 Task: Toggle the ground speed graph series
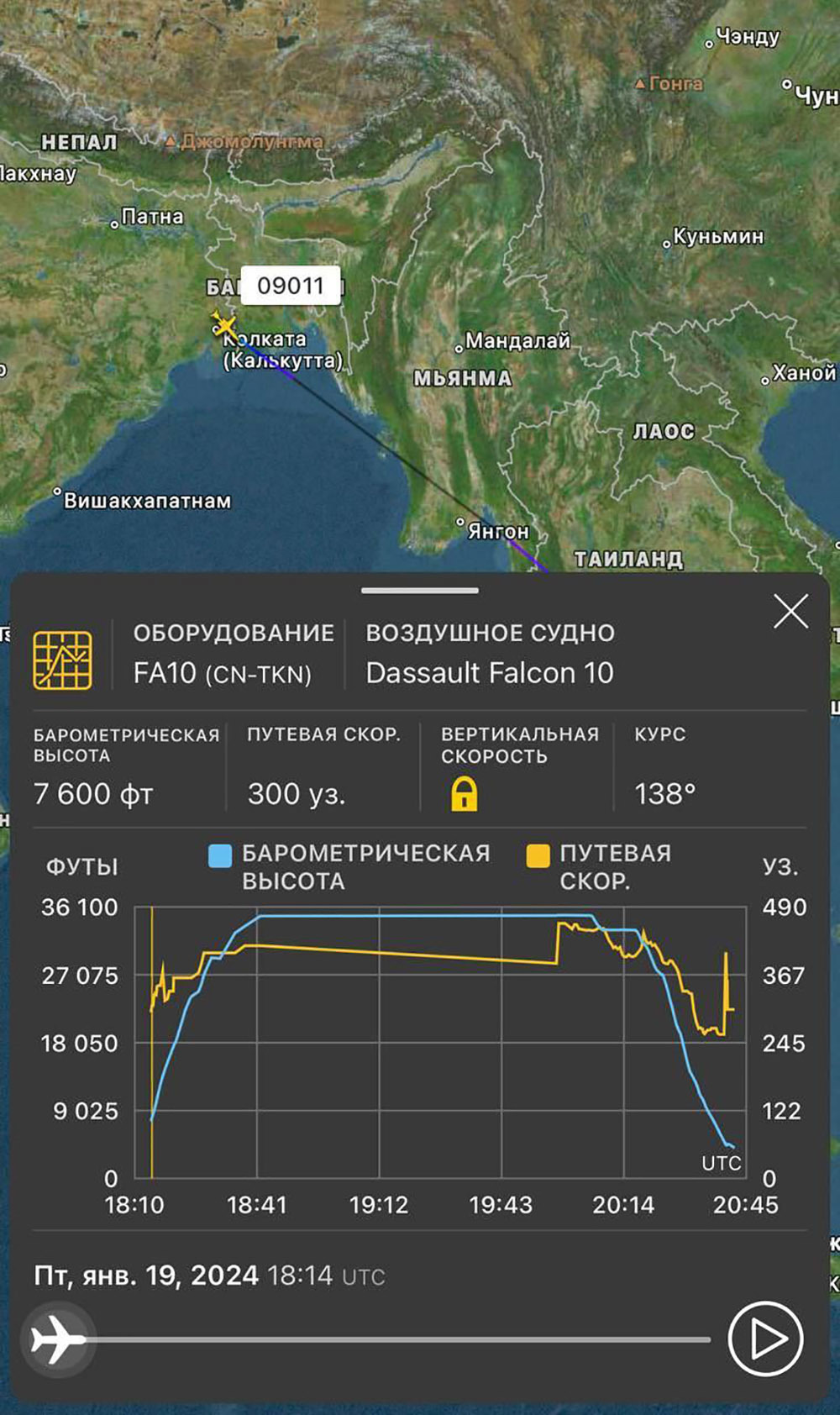538,856
